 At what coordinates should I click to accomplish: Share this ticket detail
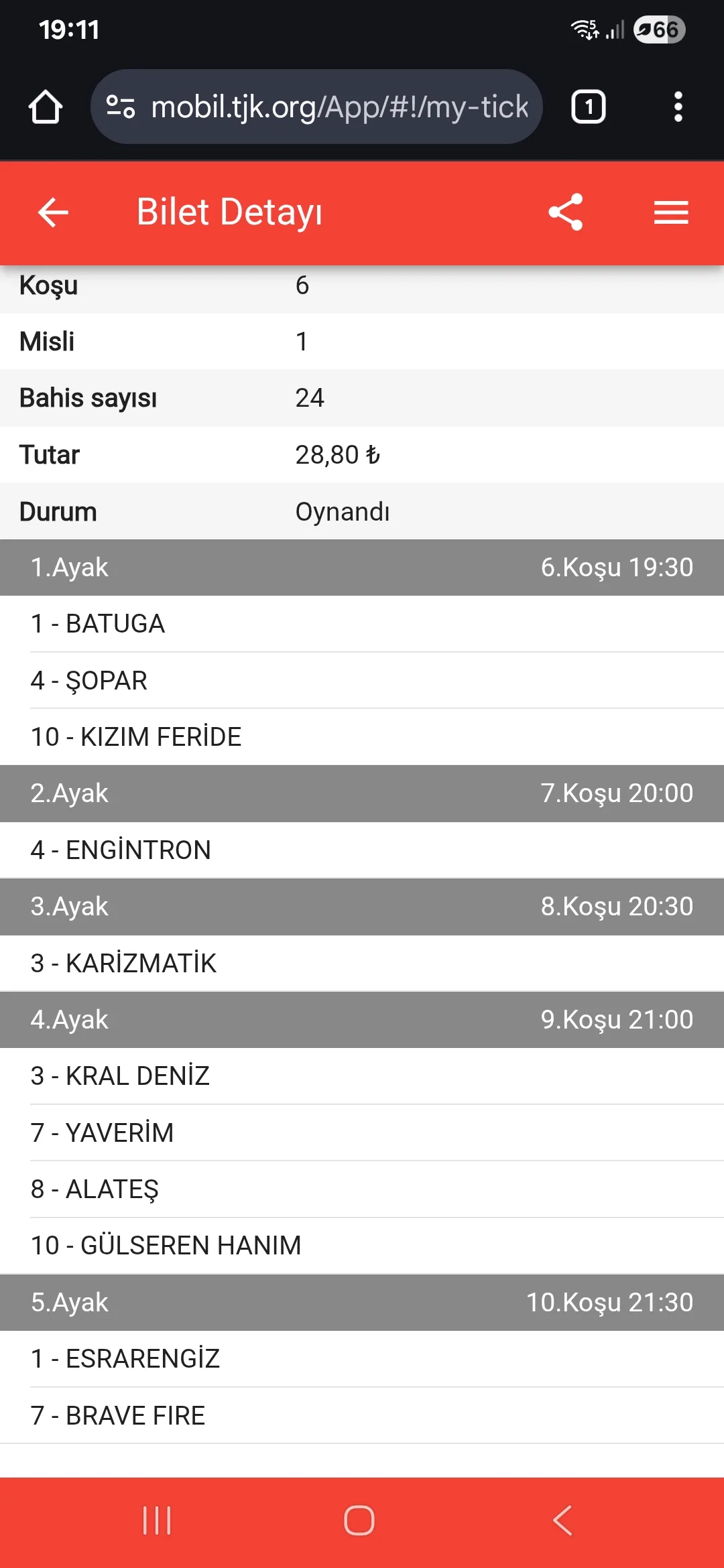click(x=565, y=212)
